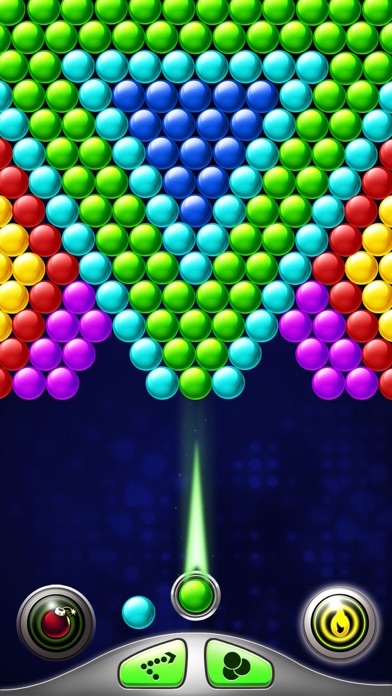Swap to the cyan next bubble
Image resolution: width=392 pixels, height=696 pixels.
[x=139, y=612]
